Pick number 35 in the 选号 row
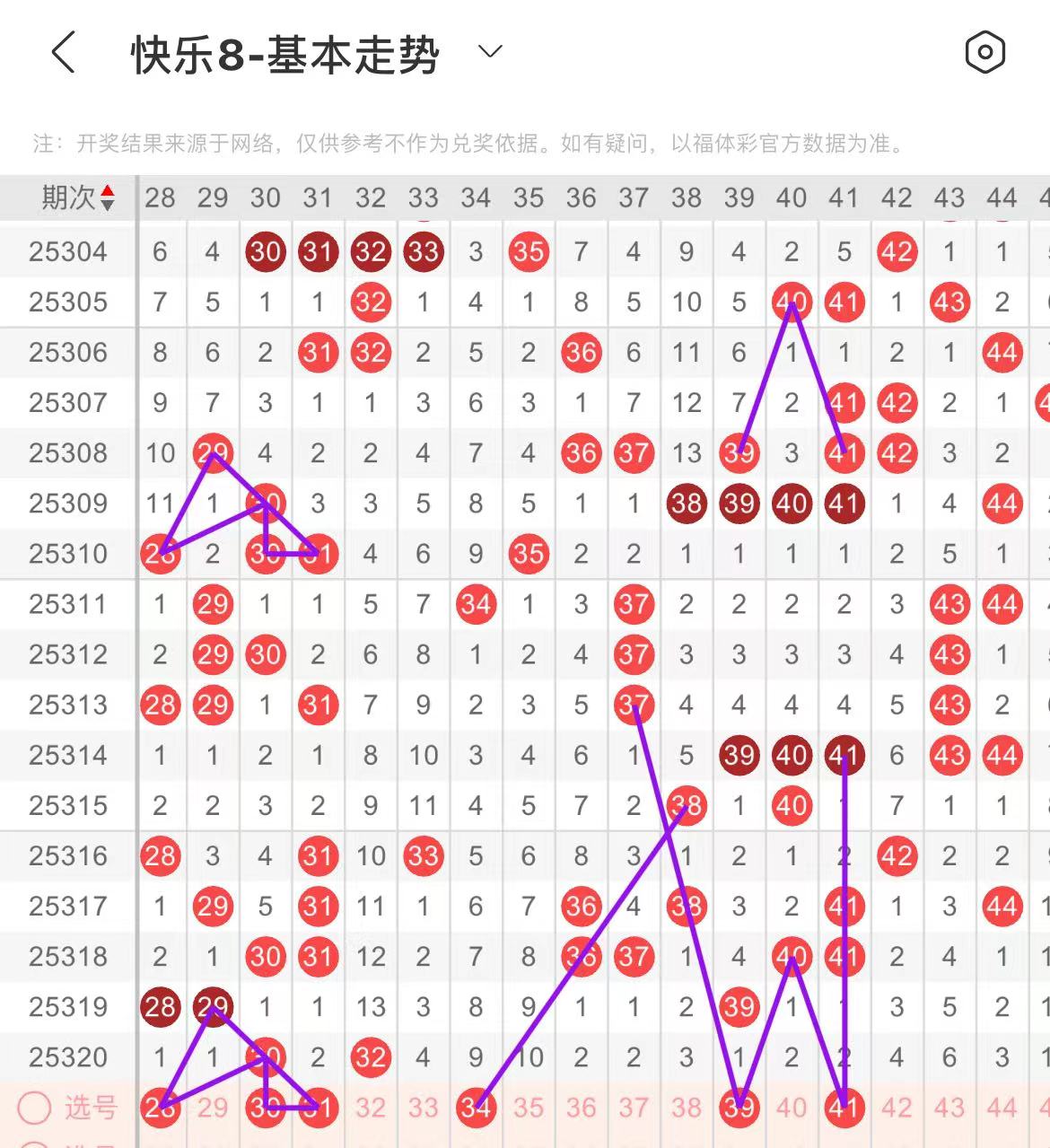The width and height of the screenshot is (1050, 1148). (x=529, y=1108)
